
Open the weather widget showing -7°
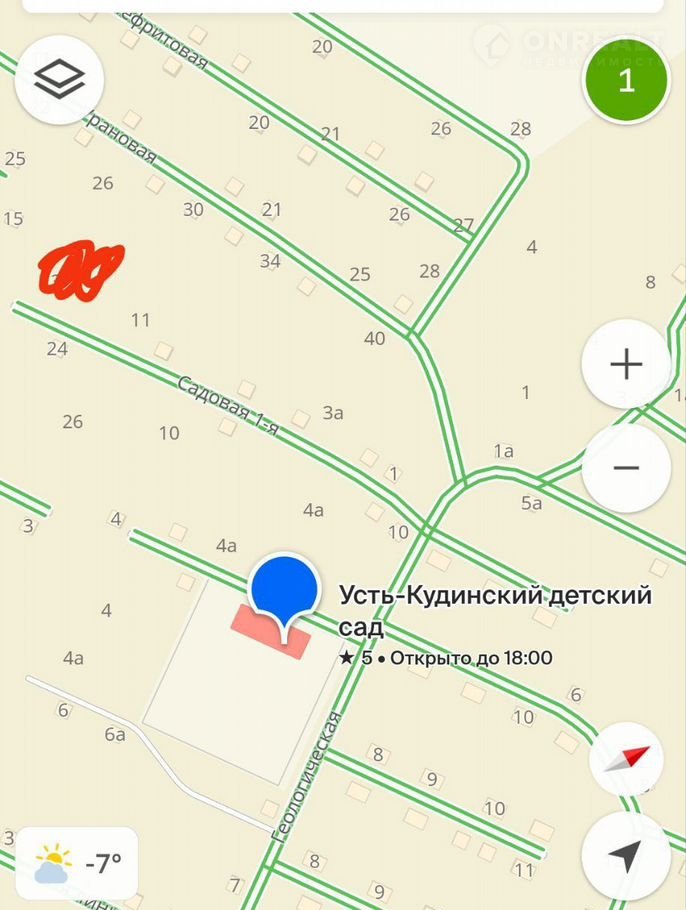[x=76, y=862]
